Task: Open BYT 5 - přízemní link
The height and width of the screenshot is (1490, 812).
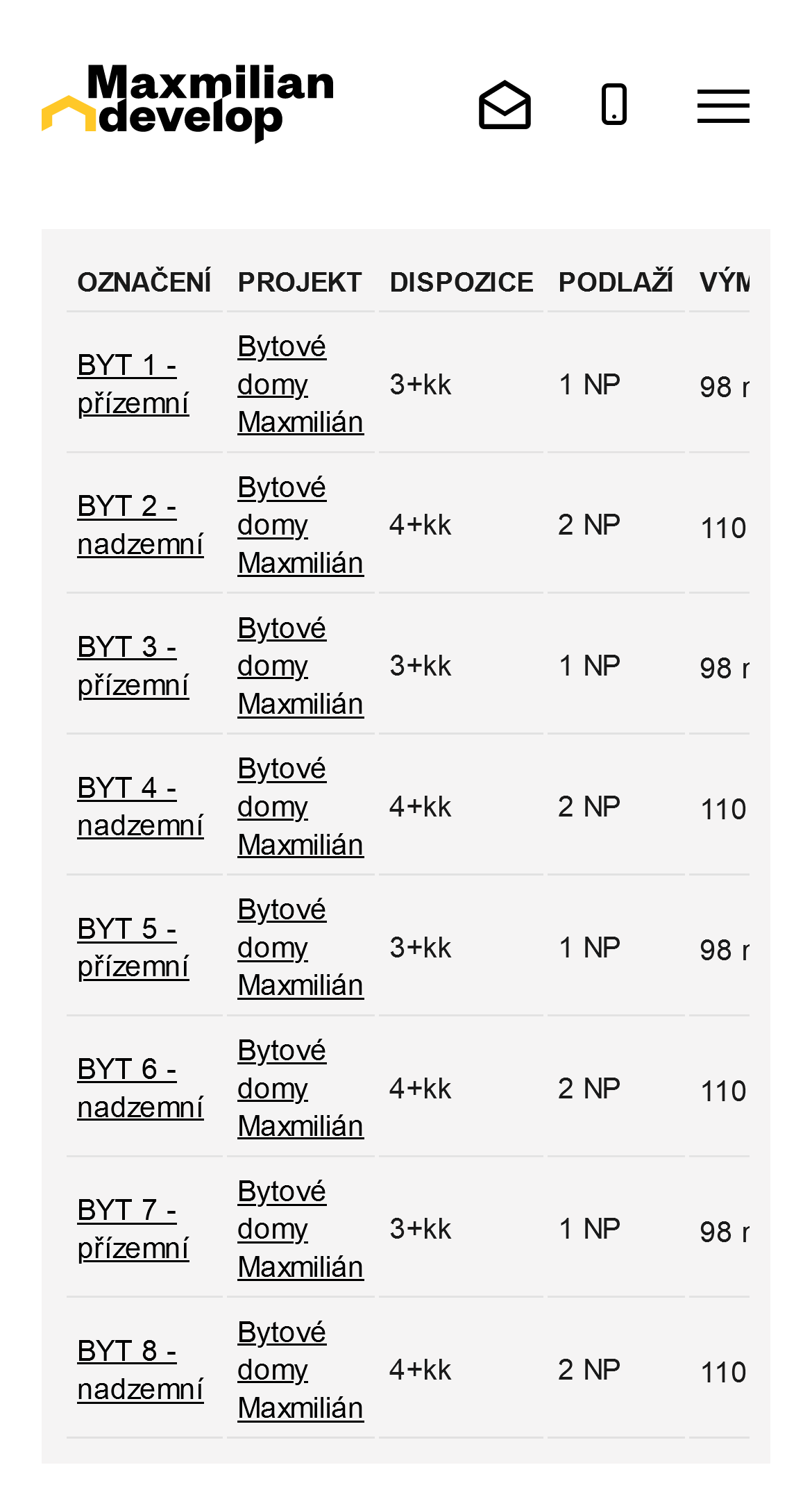Action: (133, 947)
